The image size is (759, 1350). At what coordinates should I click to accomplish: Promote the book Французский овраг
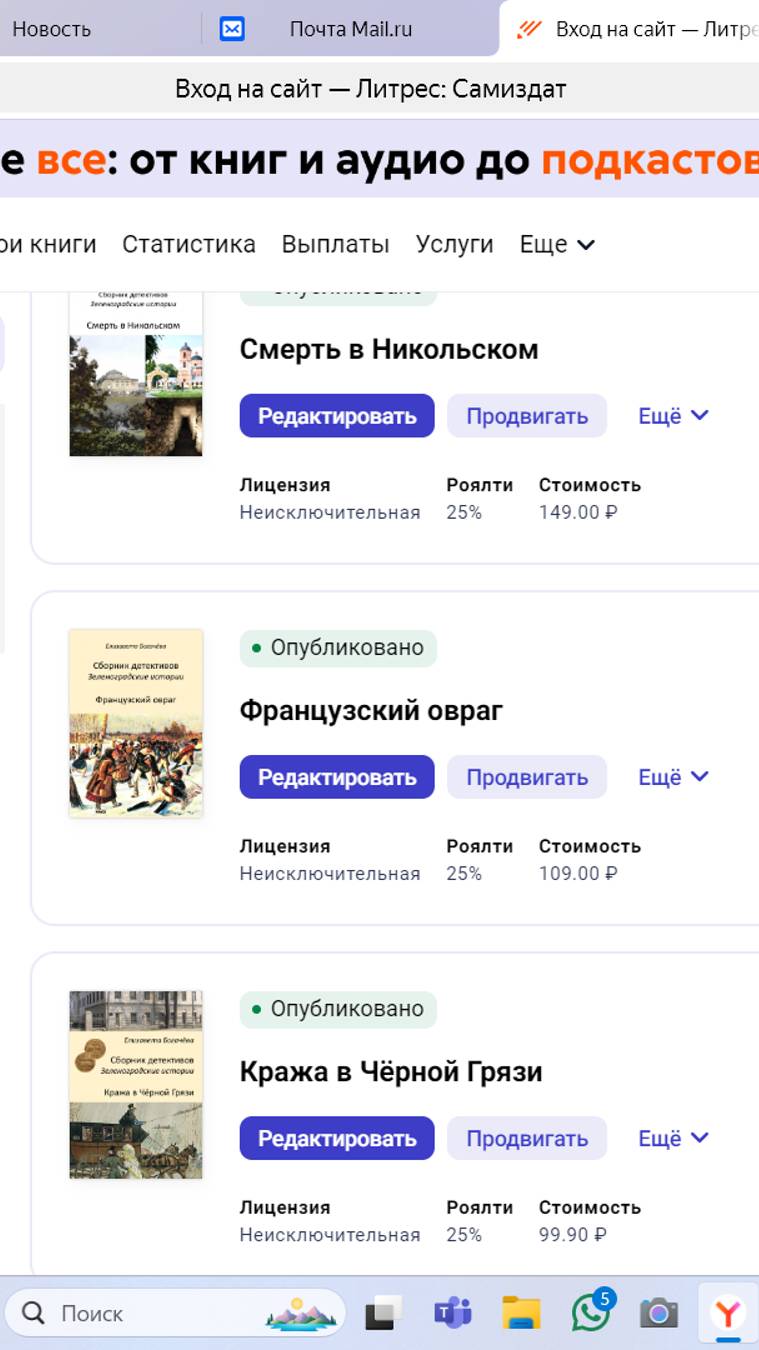(526, 777)
